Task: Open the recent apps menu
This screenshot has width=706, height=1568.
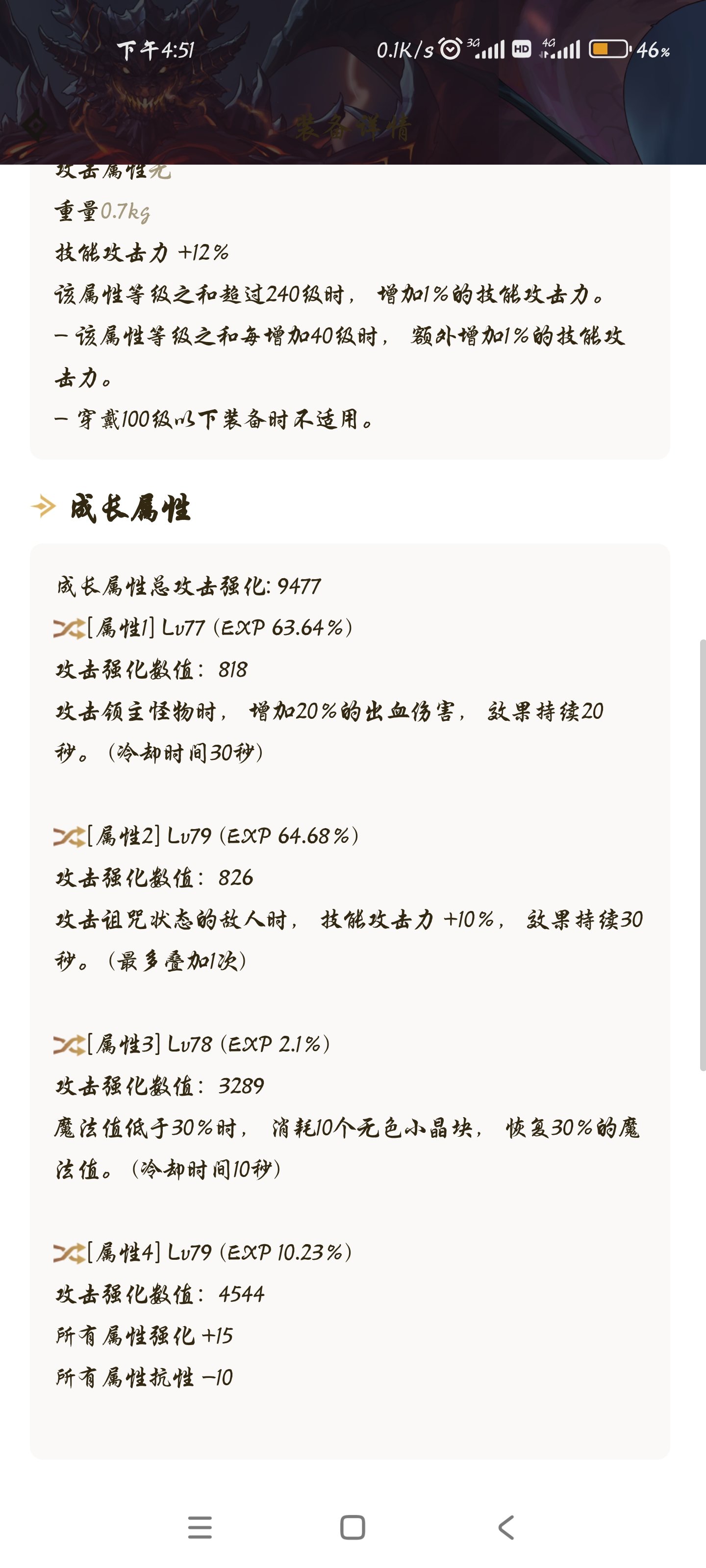Action: tap(200, 1528)
